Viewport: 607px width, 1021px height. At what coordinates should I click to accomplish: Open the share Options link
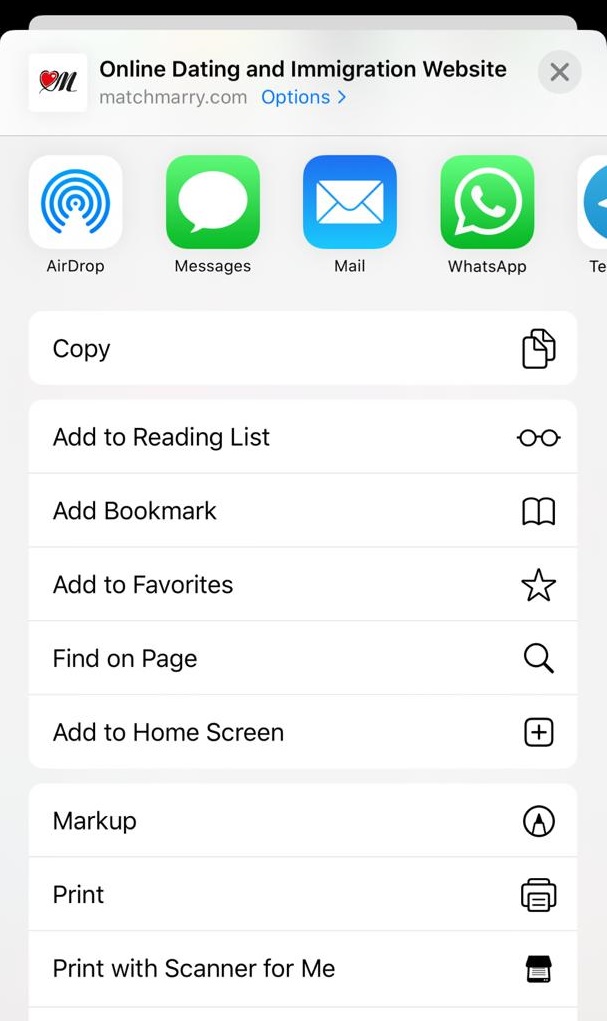304,97
